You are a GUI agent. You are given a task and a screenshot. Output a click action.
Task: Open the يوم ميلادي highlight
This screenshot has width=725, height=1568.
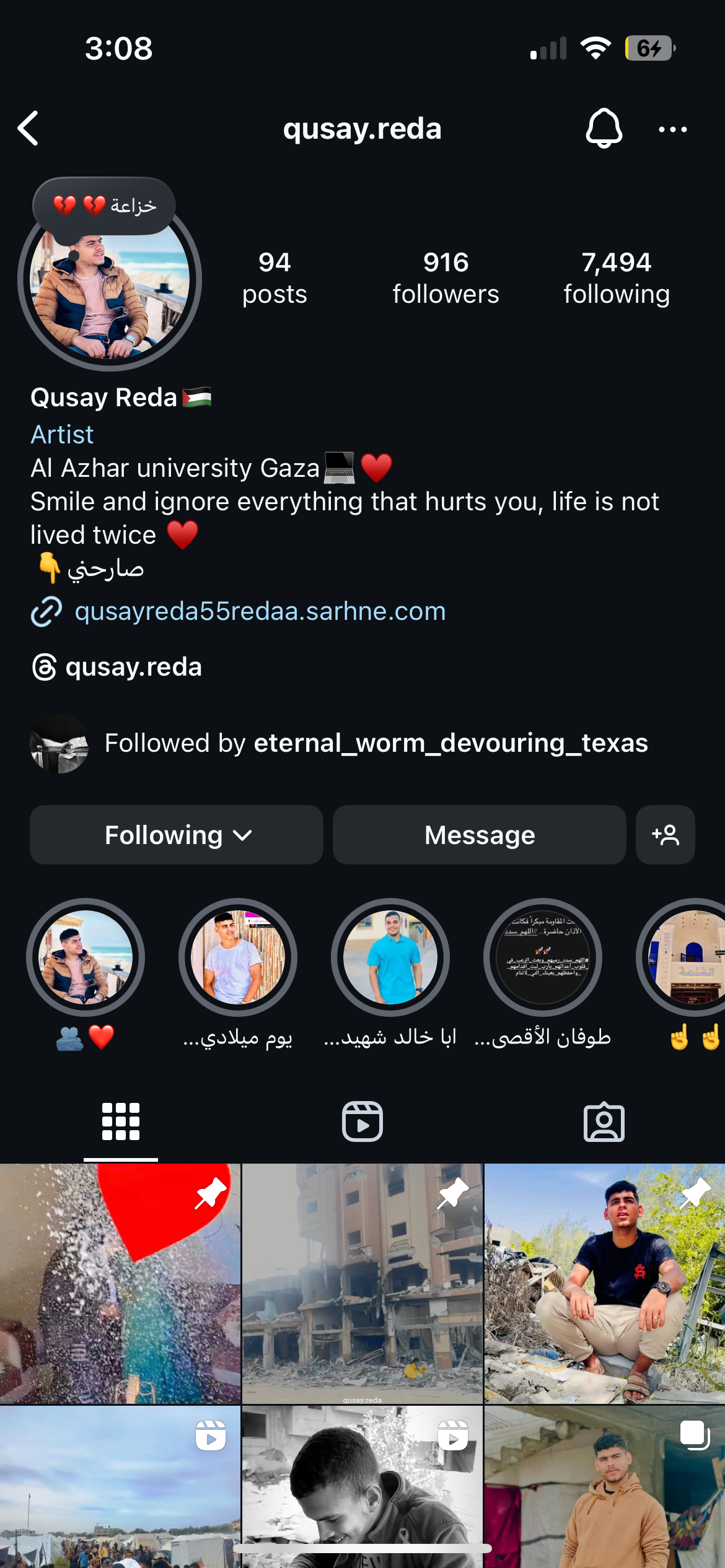point(238,957)
